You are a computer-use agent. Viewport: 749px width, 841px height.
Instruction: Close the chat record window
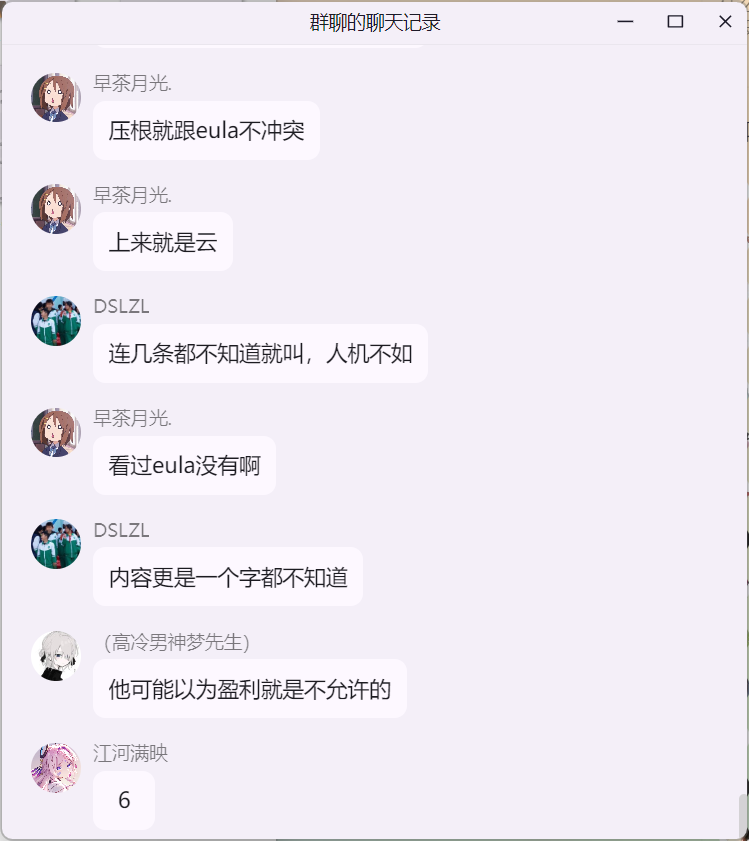pyautogui.click(x=725, y=22)
